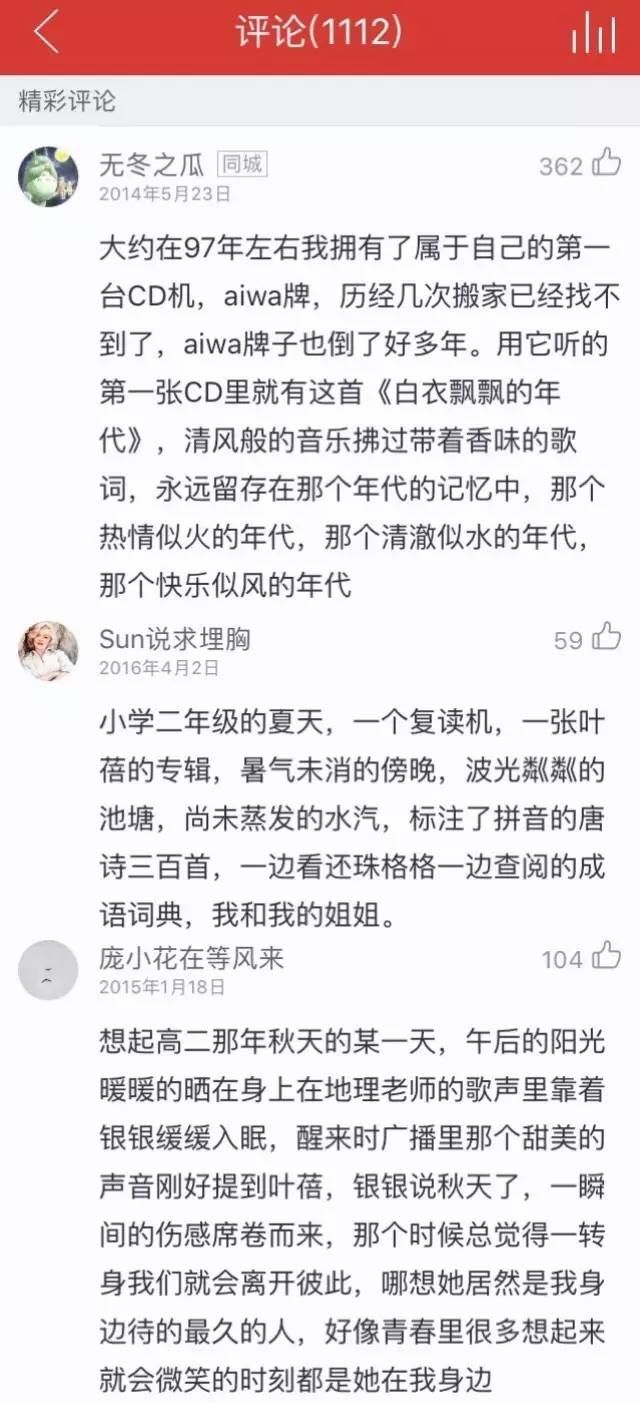Like the comment by Sun说求埋胸
The width and height of the screenshot is (640, 1403).
pos(605,637)
